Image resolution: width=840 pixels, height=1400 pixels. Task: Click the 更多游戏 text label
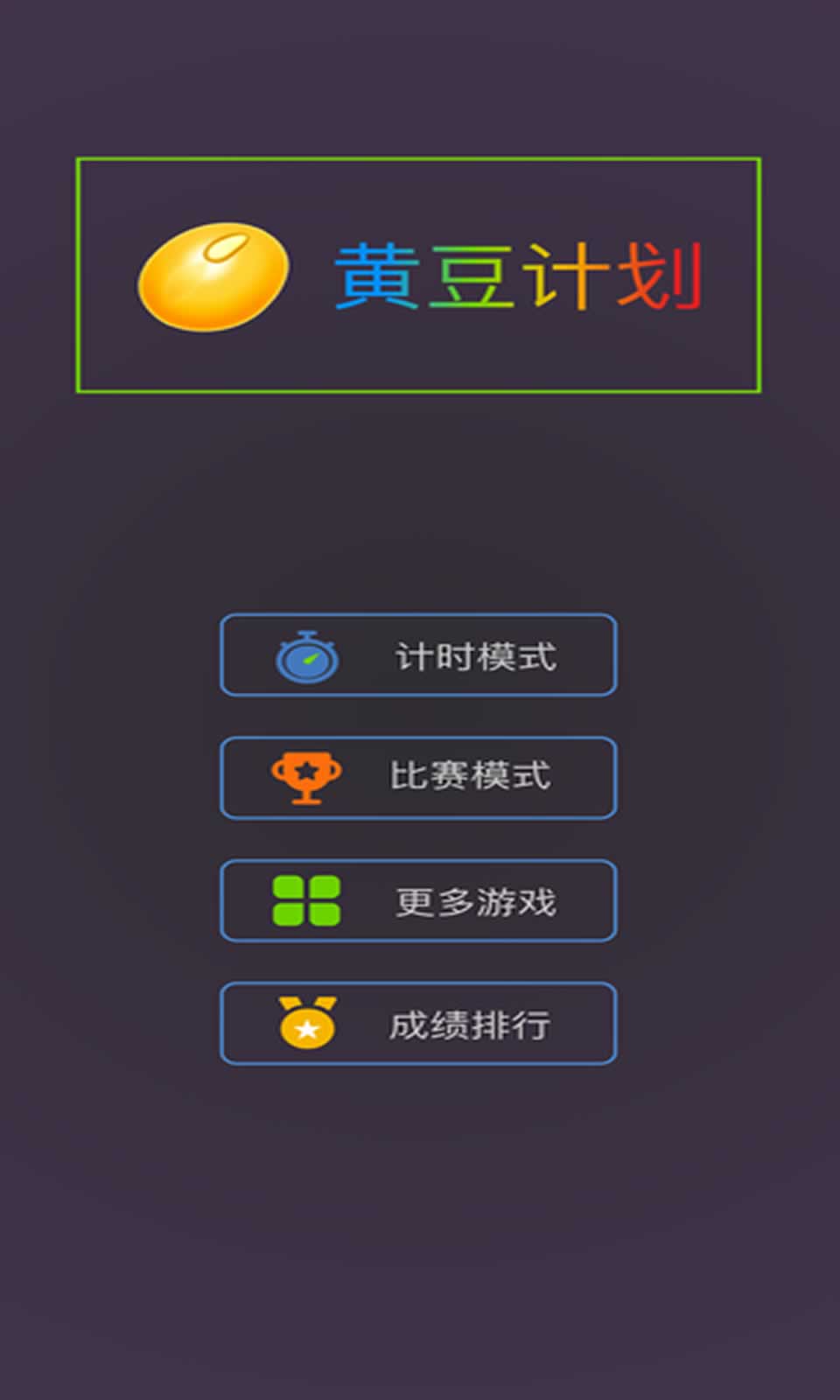point(475,899)
